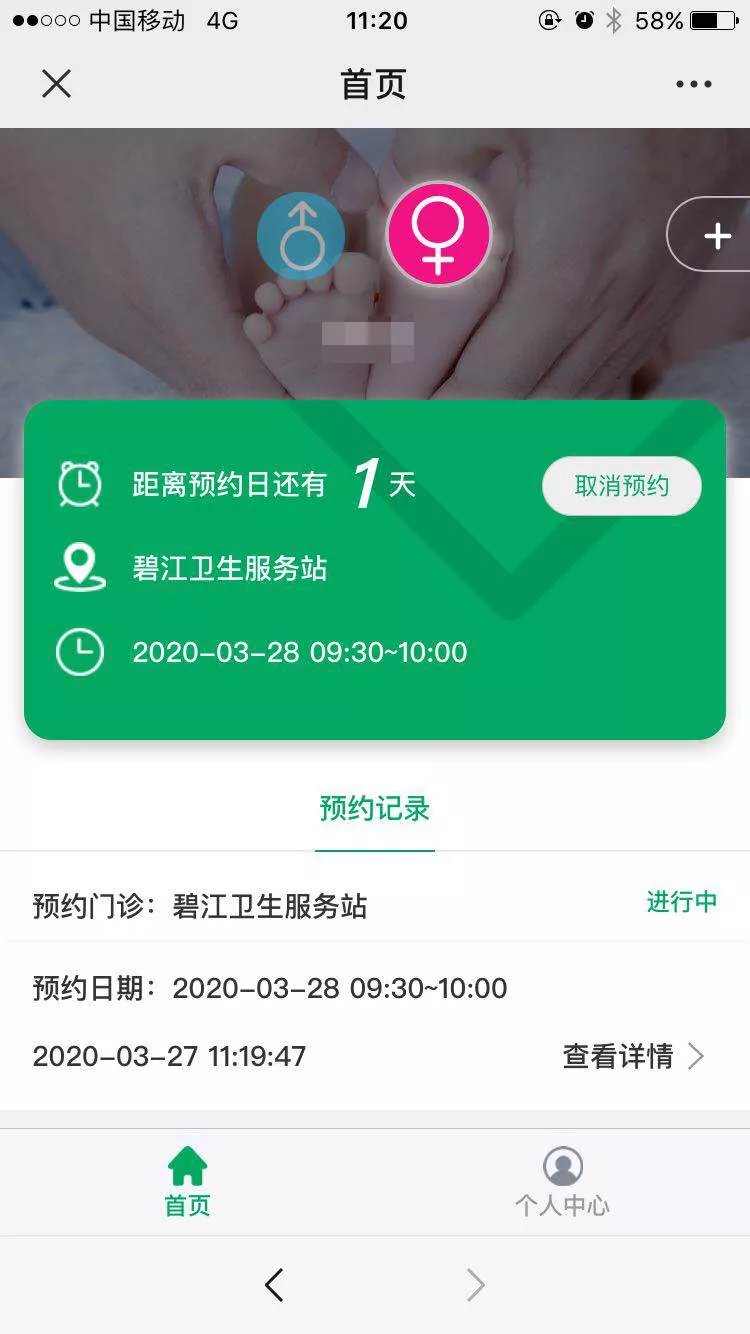Select the blue male profile icon

pyautogui.click(x=301, y=236)
